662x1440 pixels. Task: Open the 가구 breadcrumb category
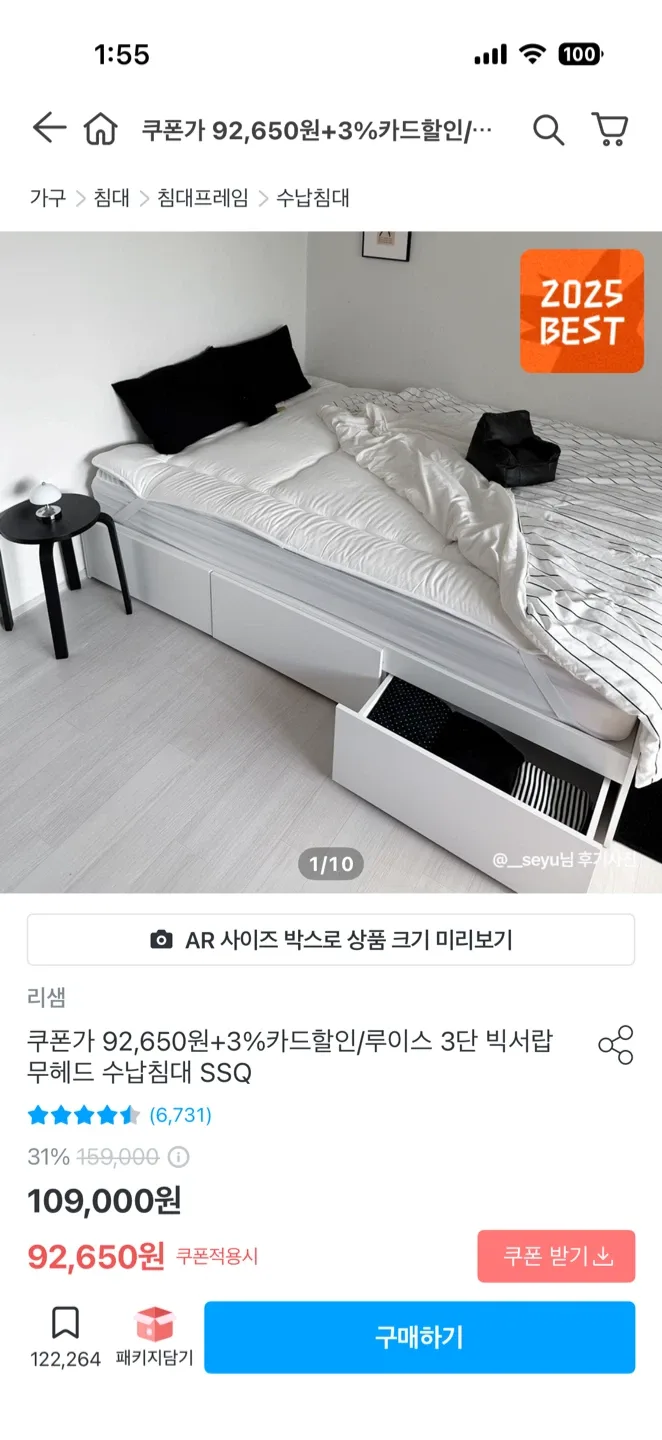pyautogui.click(x=47, y=198)
